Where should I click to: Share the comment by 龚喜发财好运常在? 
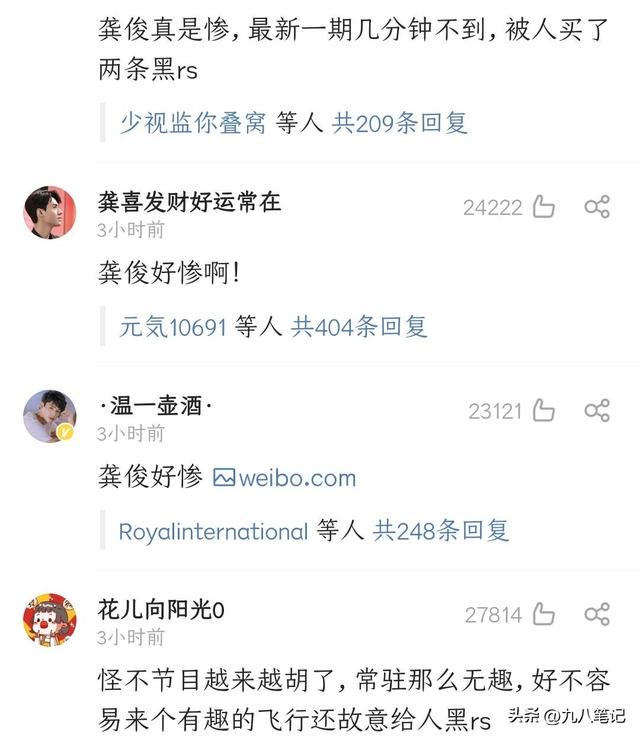point(597,207)
